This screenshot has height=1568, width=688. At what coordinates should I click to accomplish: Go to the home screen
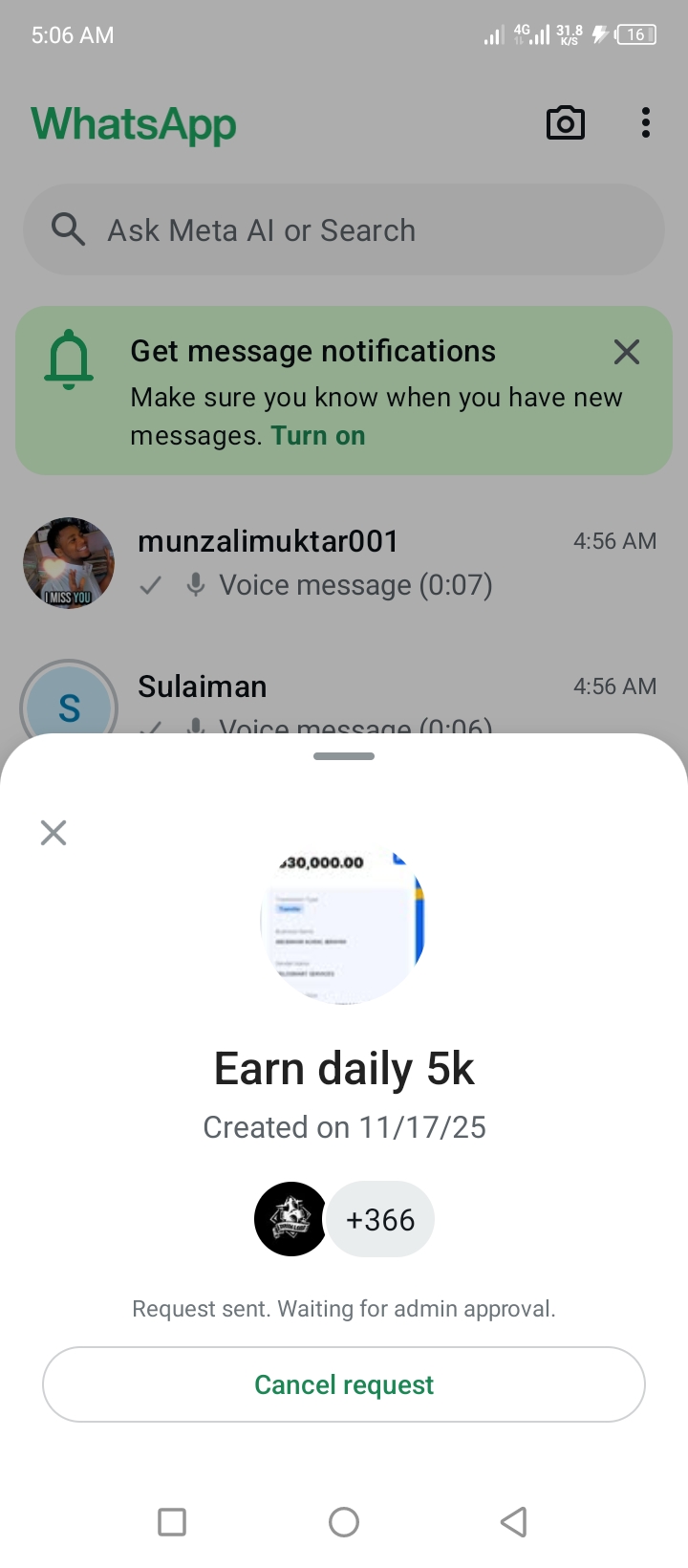tap(344, 1521)
